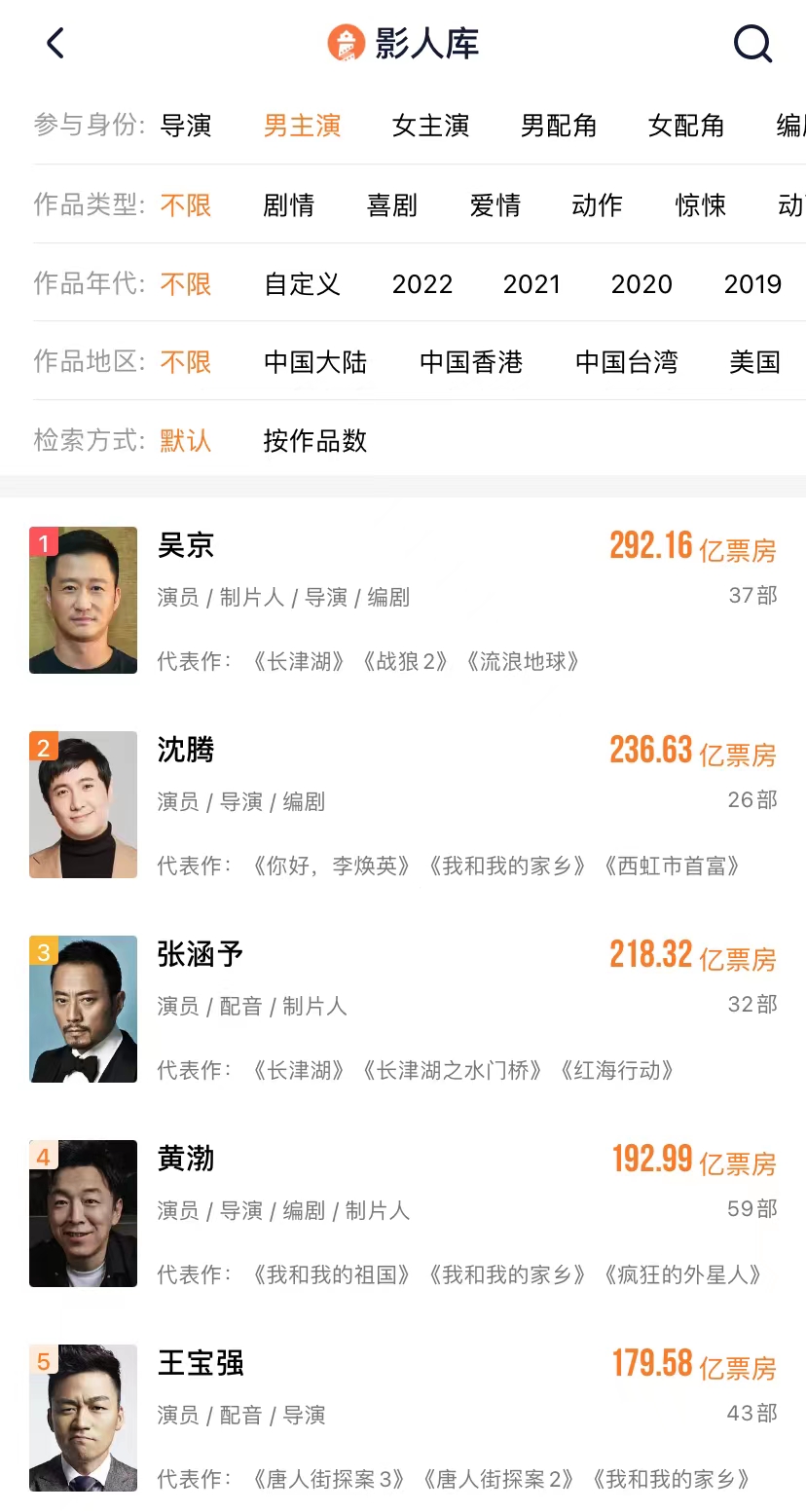Switch sorting to 按作品数
Image resolution: width=806 pixels, height=1512 pixels.
[313, 441]
